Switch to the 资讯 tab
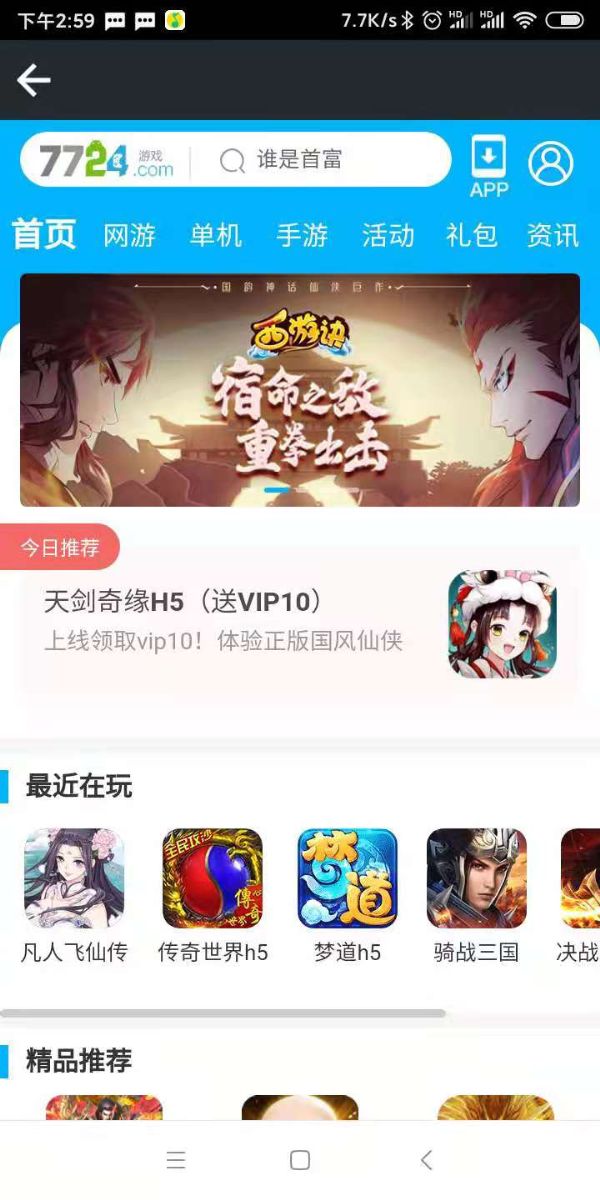The width and height of the screenshot is (600, 1200). click(553, 236)
